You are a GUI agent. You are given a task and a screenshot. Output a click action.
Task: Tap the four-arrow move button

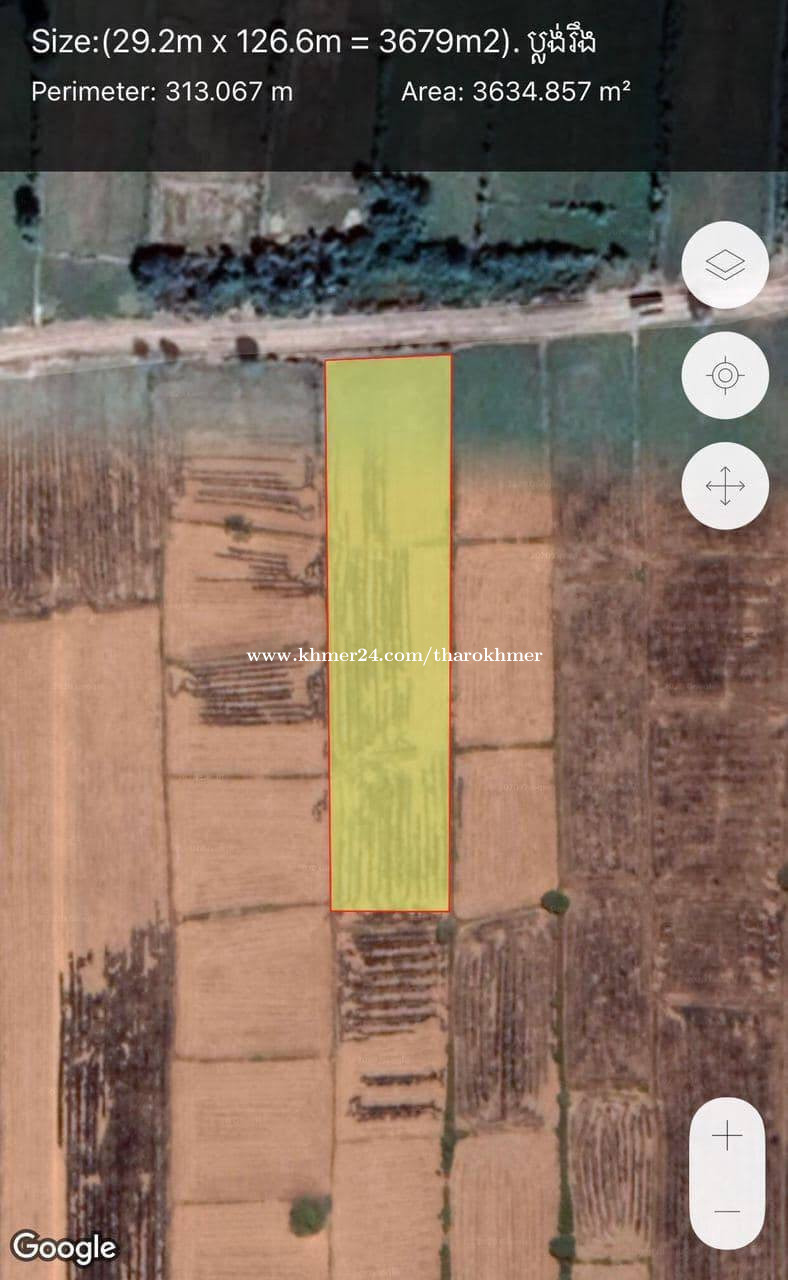(725, 486)
